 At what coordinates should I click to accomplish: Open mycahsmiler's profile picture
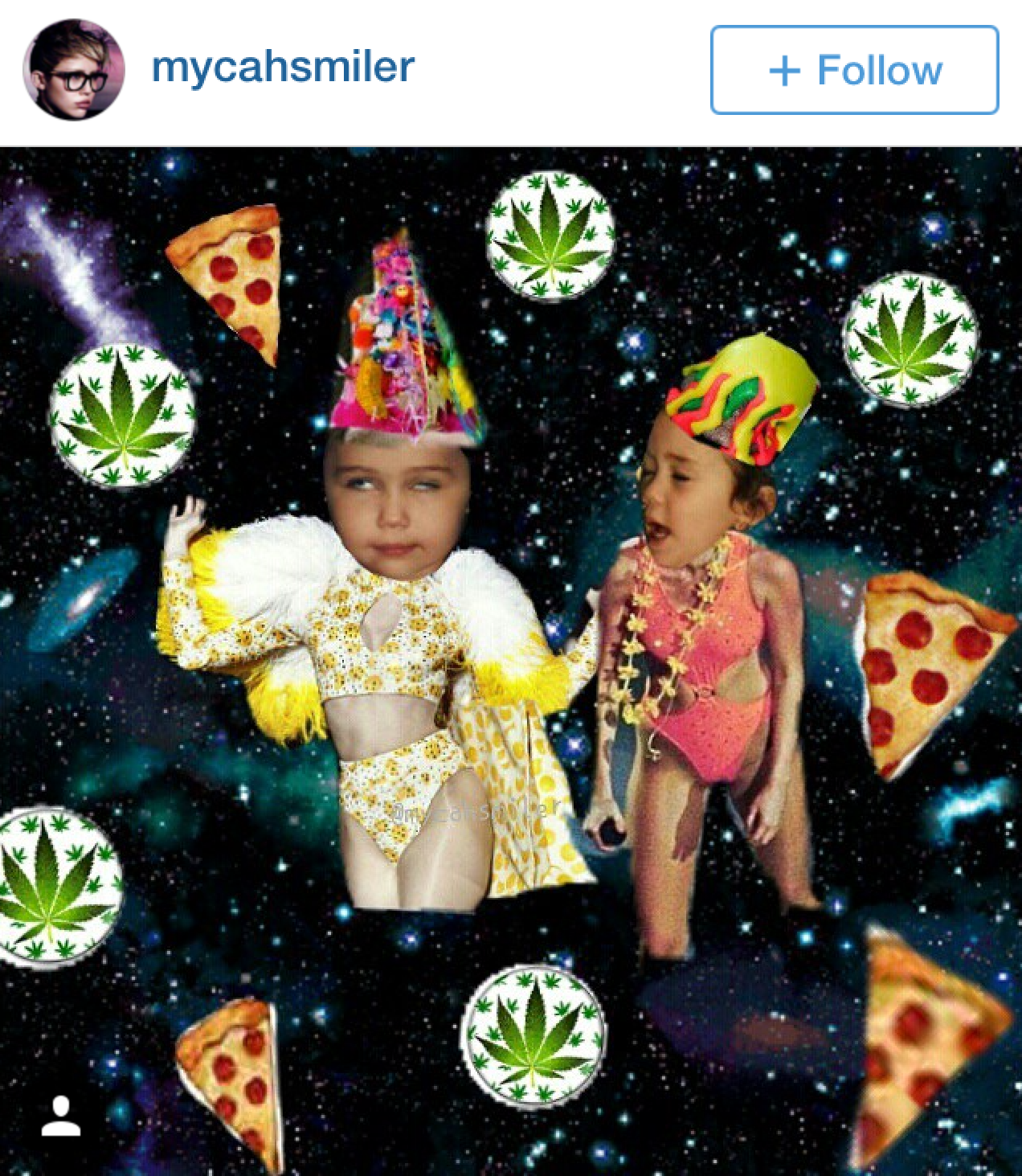coord(73,71)
